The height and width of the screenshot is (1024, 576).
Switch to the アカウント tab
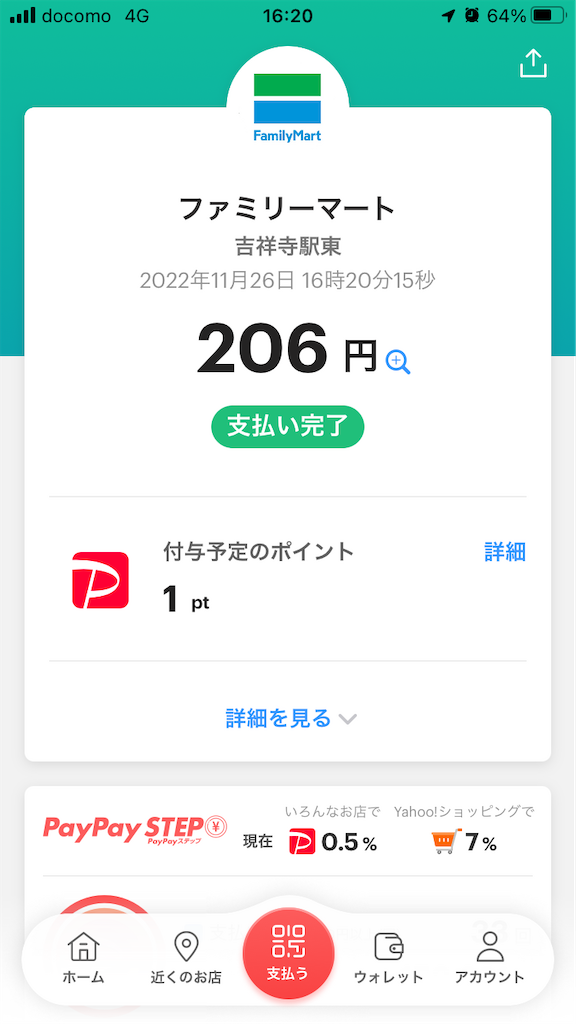click(x=490, y=958)
